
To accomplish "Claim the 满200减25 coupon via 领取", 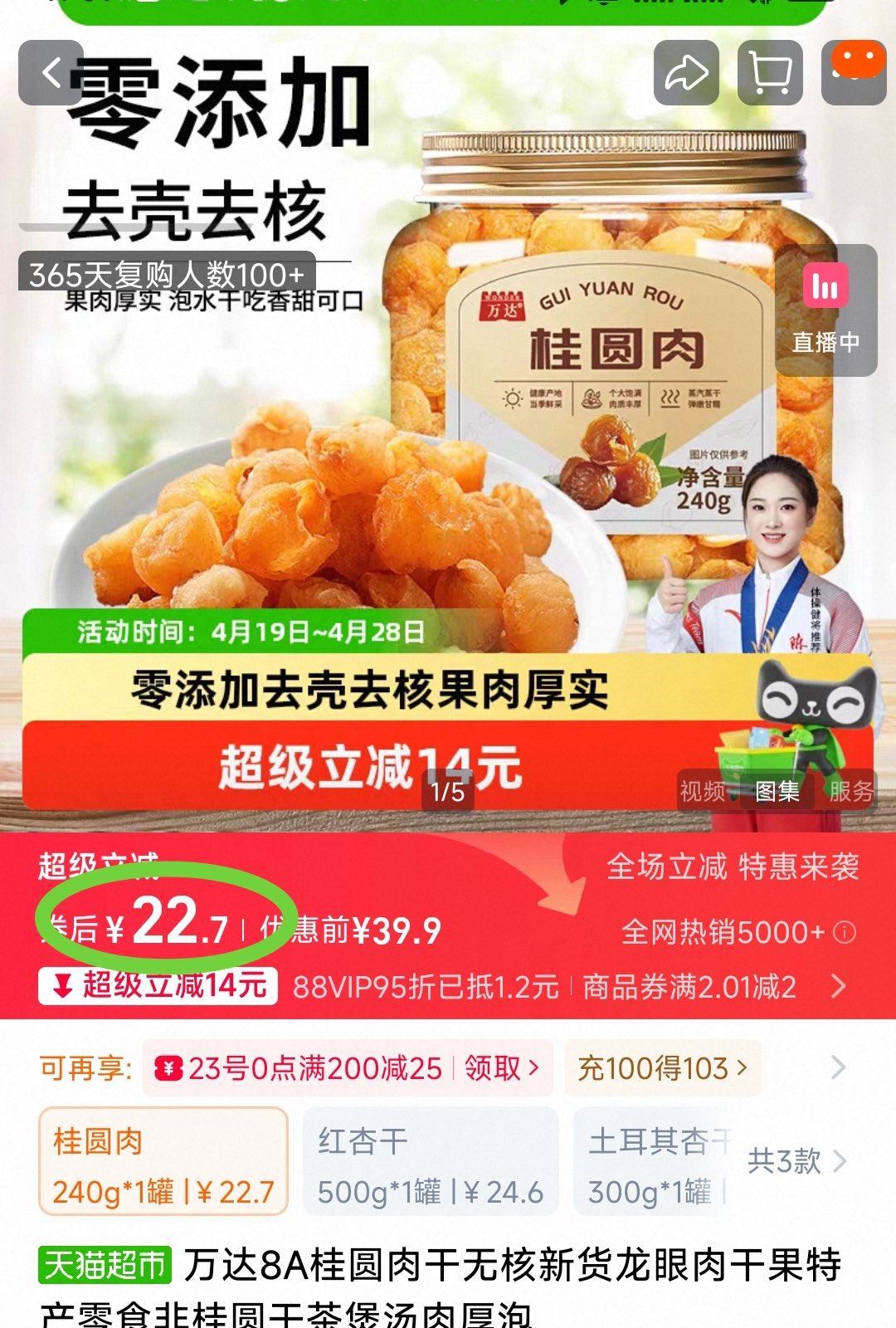I will coord(501,1067).
